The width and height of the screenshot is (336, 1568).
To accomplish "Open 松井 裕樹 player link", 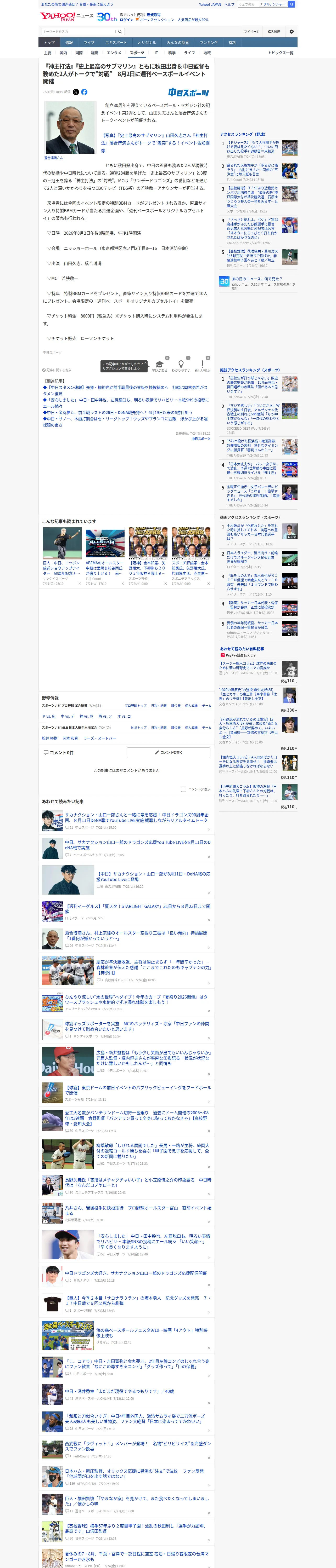I will [x=49, y=738].
